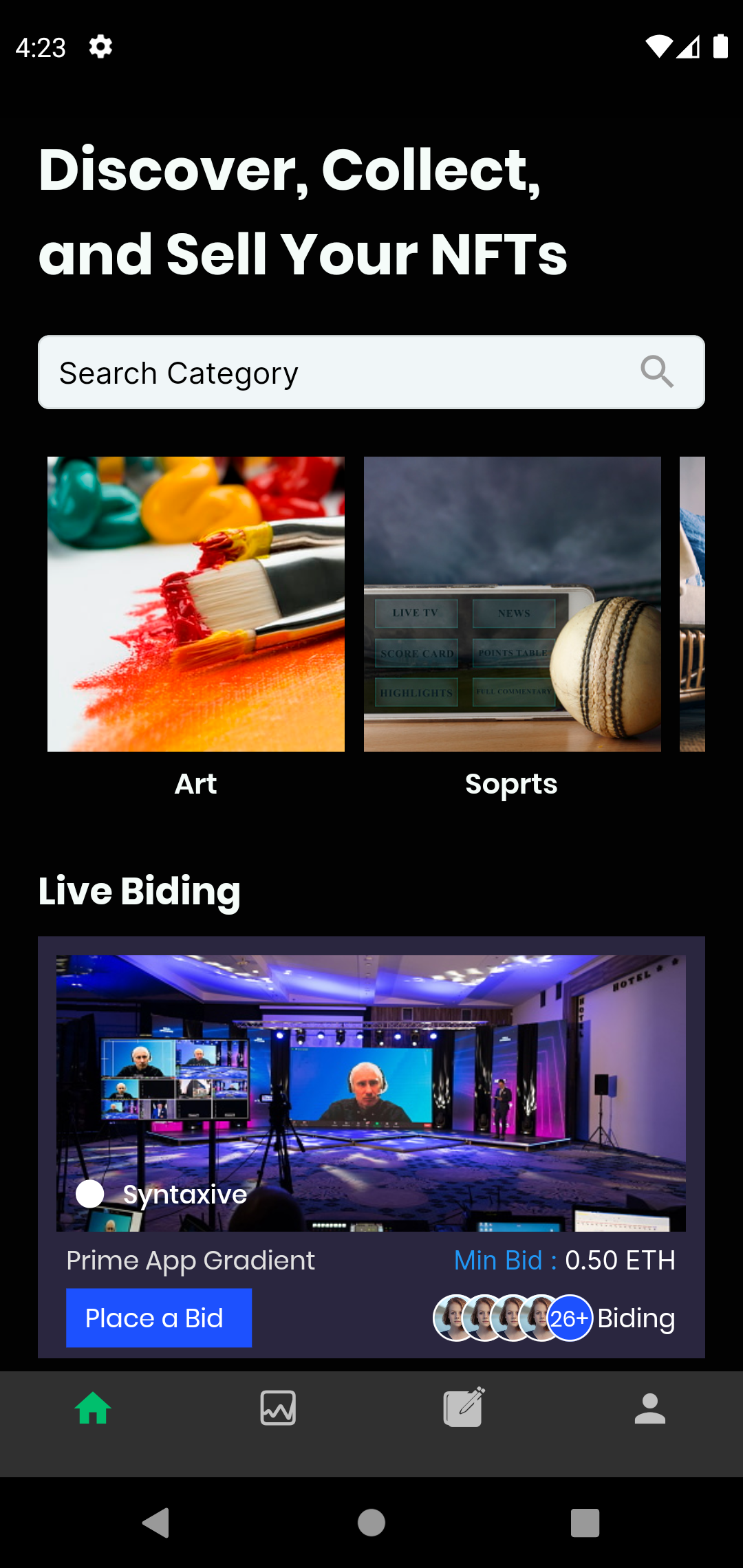The image size is (743, 1568).
Task: Tap the system back button
Action: coord(156,1522)
